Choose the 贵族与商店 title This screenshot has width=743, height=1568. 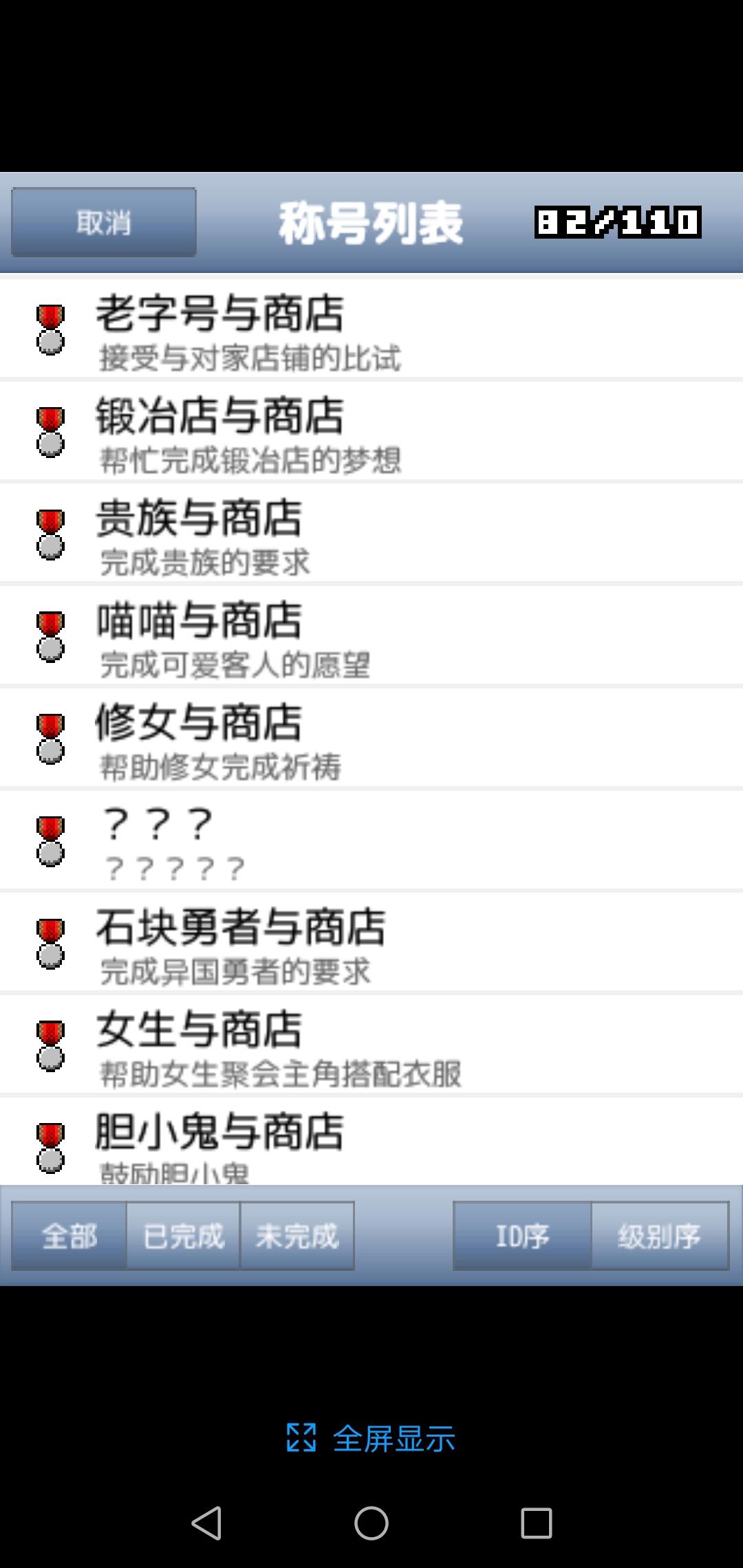(x=371, y=534)
